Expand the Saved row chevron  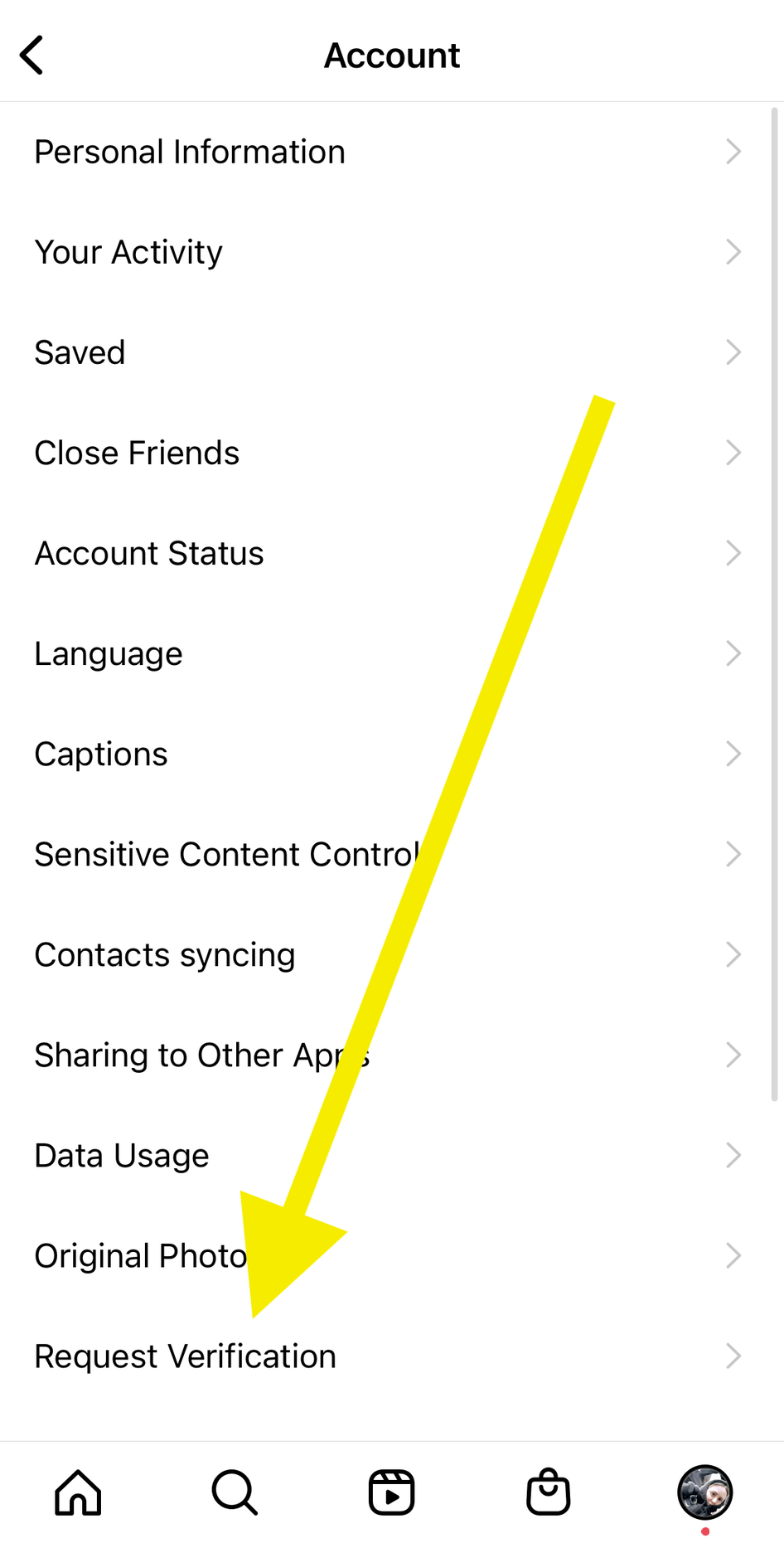(x=733, y=352)
